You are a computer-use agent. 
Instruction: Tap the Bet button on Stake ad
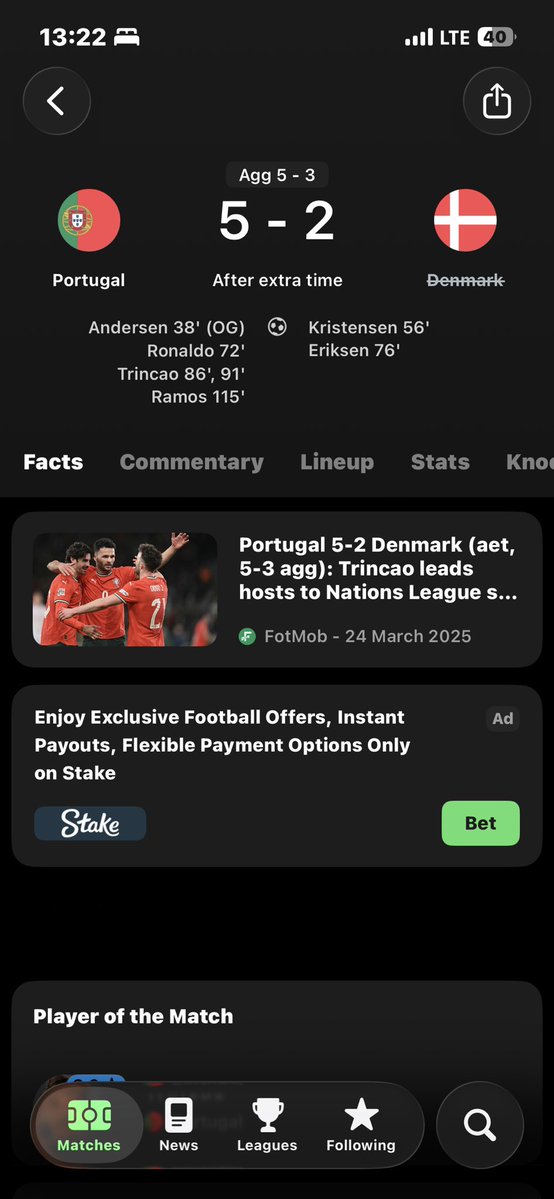pos(481,823)
